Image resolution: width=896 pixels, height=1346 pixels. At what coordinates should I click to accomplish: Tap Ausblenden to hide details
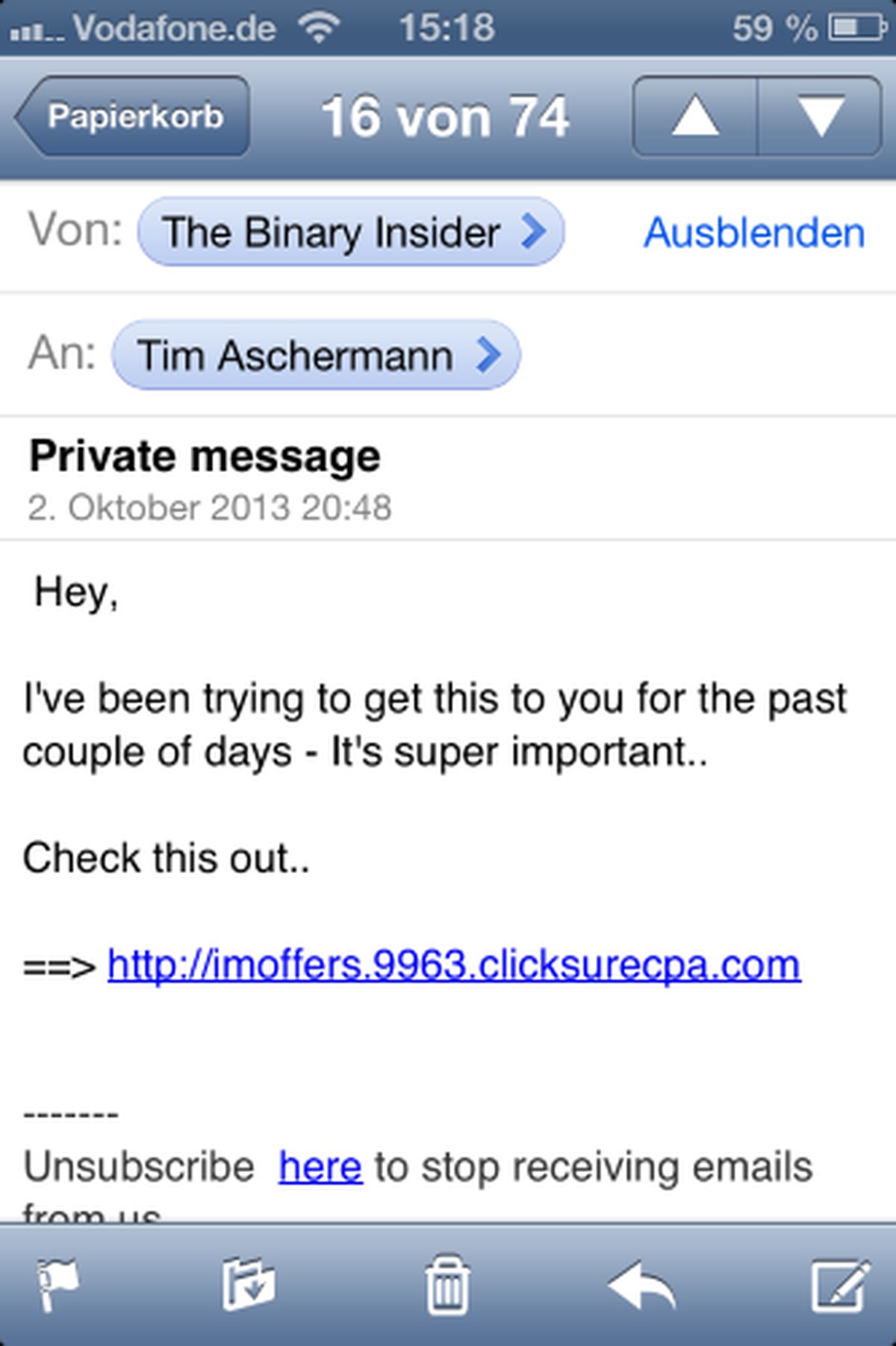[x=754, y=232]
